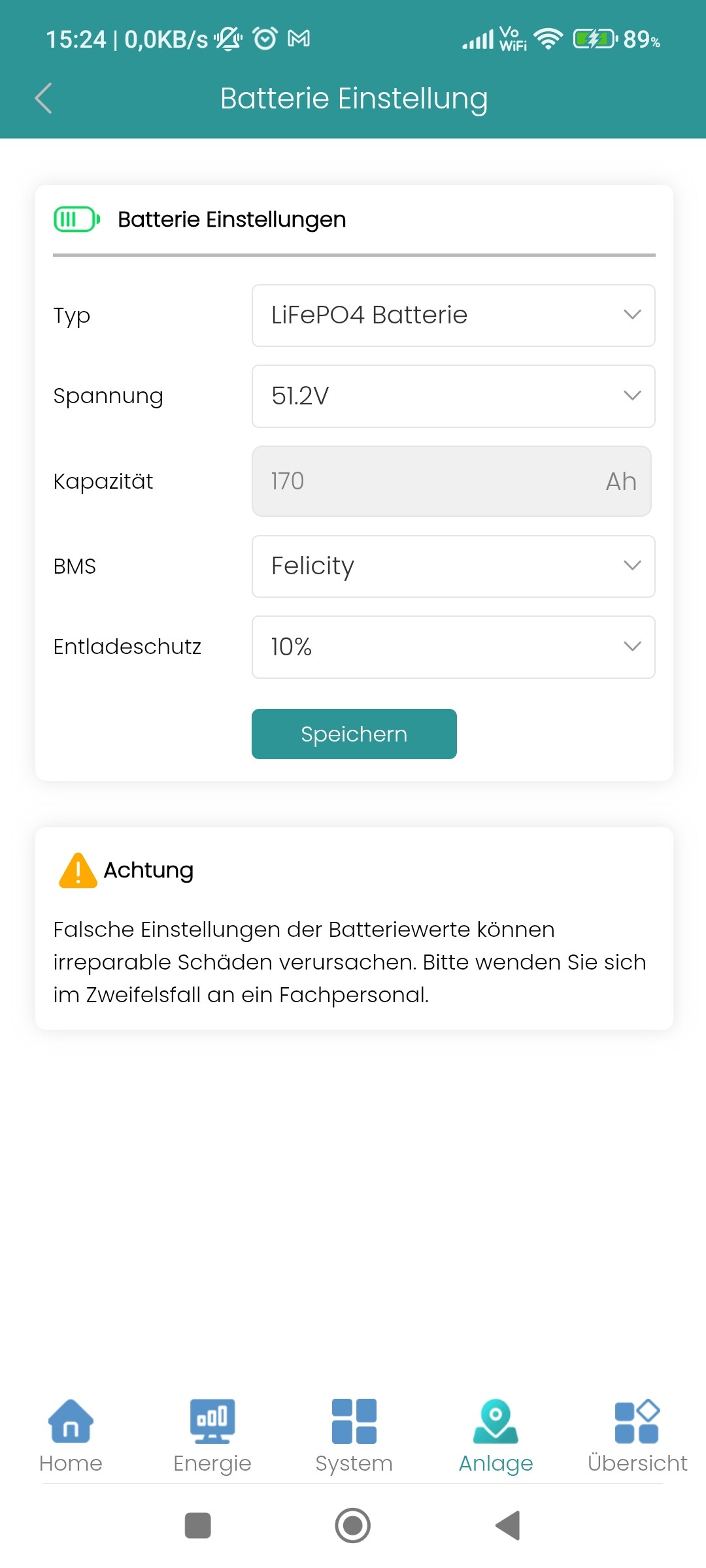Switch to the System tab
706x1568 pixels.
[354, 1435]
